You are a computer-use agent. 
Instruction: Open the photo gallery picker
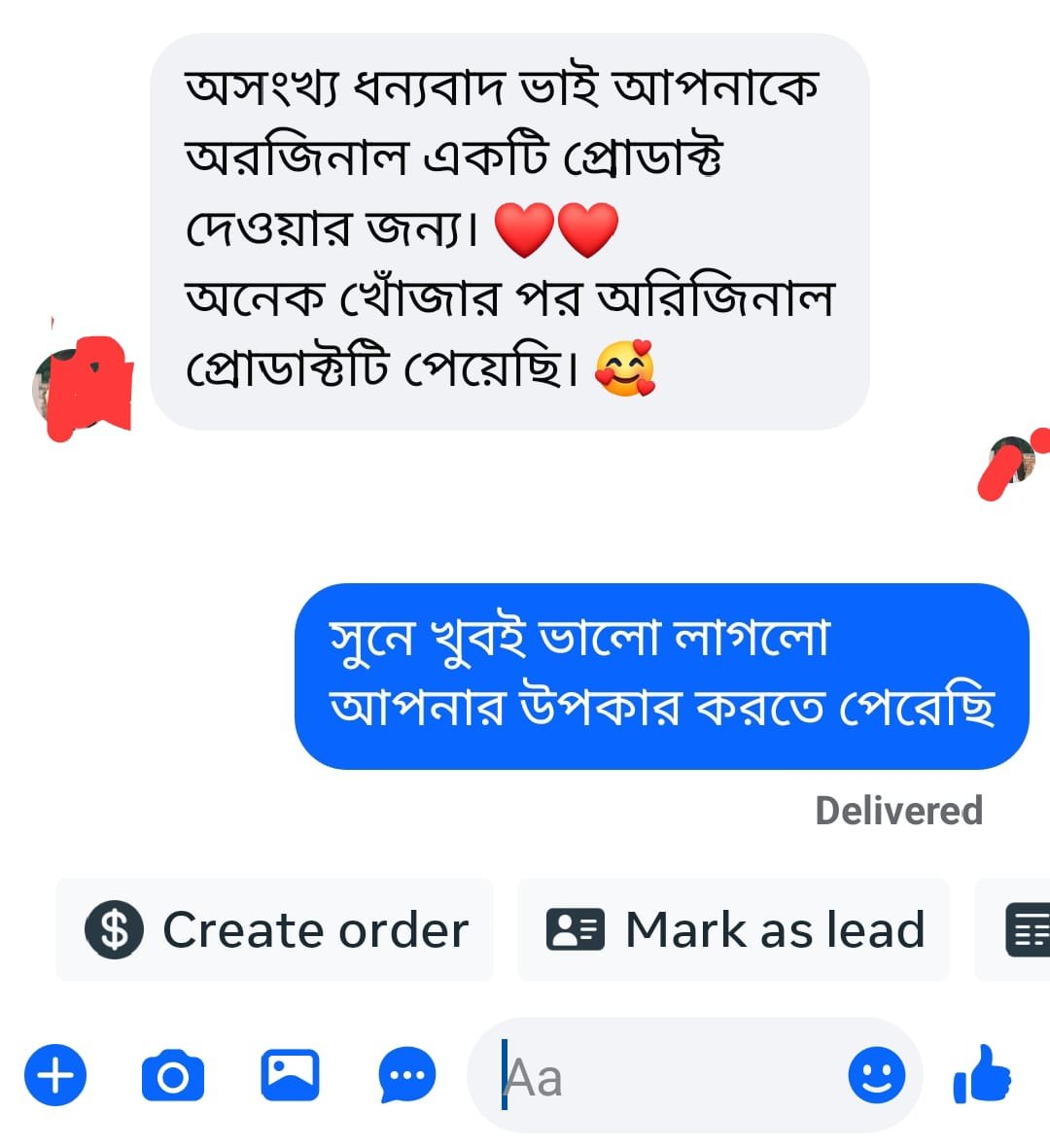[290, 1076]
